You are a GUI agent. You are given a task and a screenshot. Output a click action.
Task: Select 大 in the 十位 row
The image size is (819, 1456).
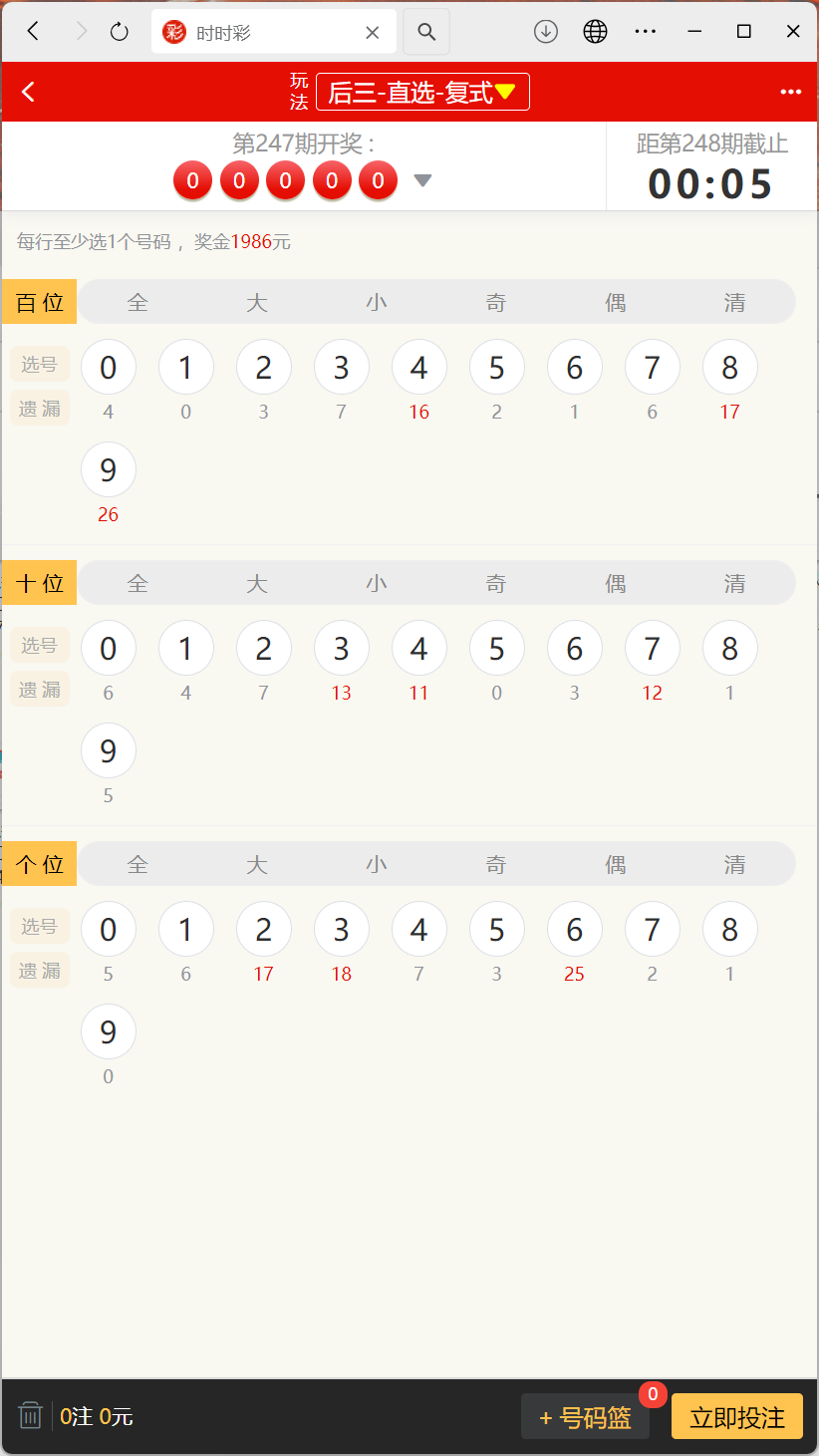(x=257, y=583)
